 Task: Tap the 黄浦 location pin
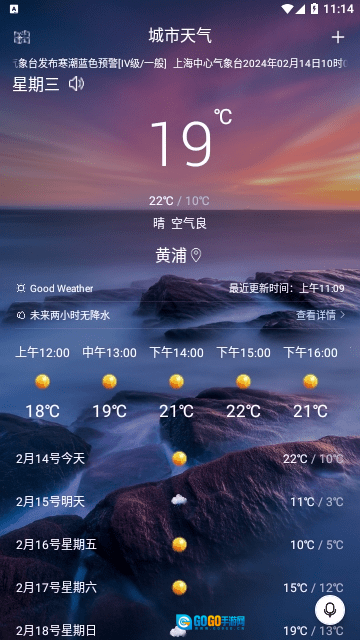[196, 256]
